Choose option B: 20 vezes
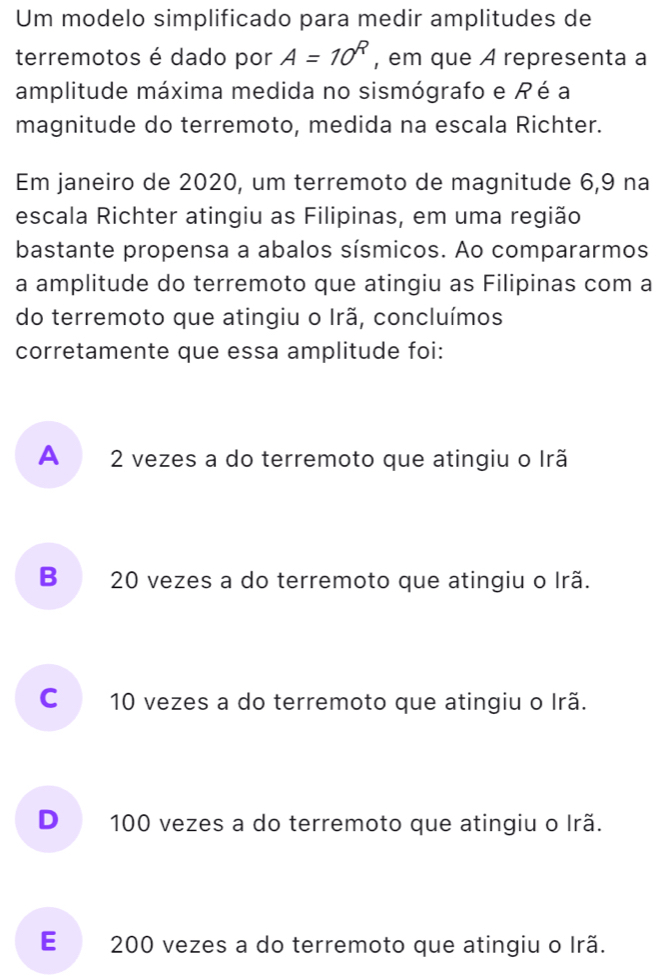Screen dimensions: 660x979 pyautogui.click(x=46, y=578)
